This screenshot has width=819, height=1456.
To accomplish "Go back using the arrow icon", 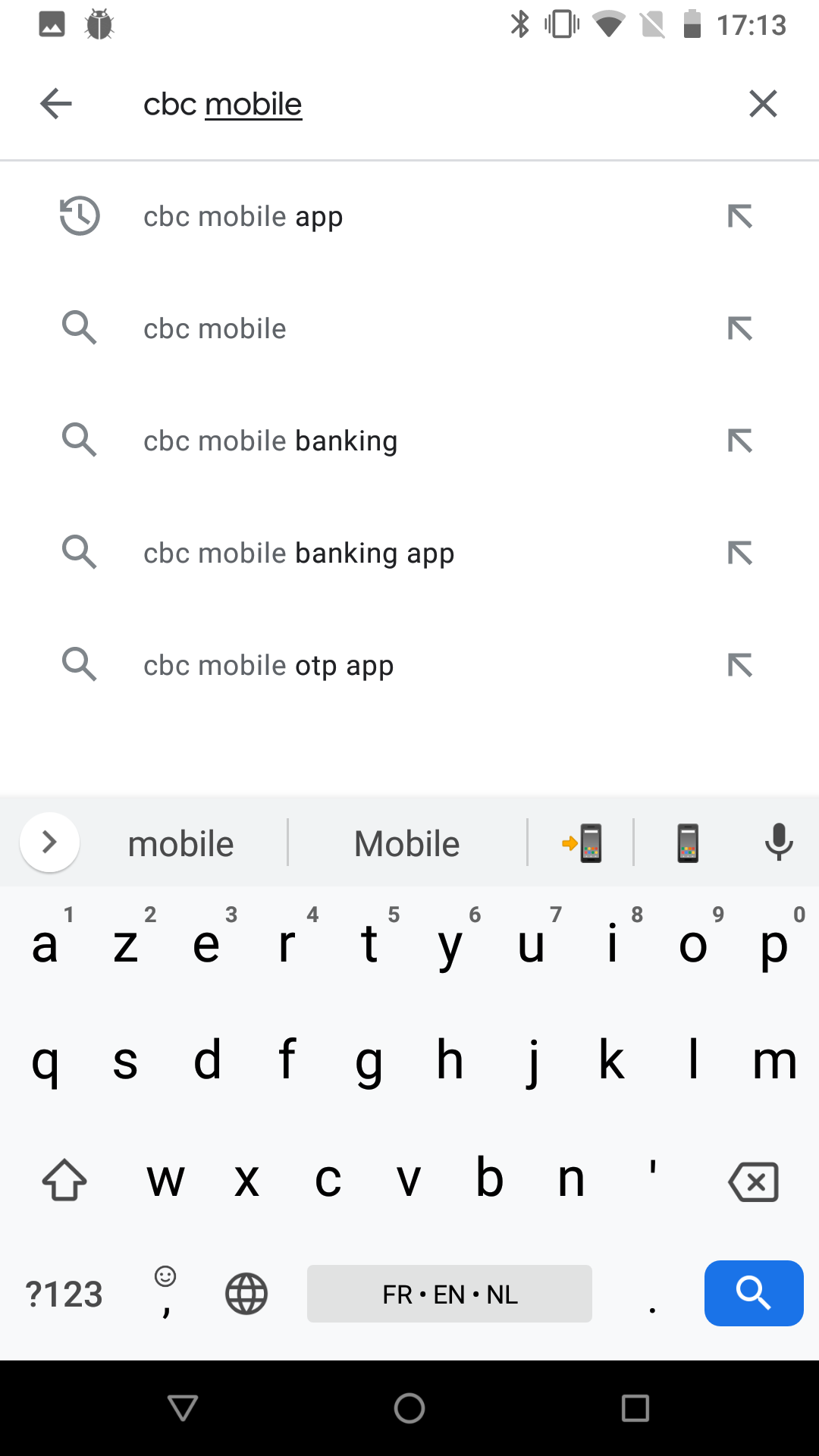I will (56, 104).
